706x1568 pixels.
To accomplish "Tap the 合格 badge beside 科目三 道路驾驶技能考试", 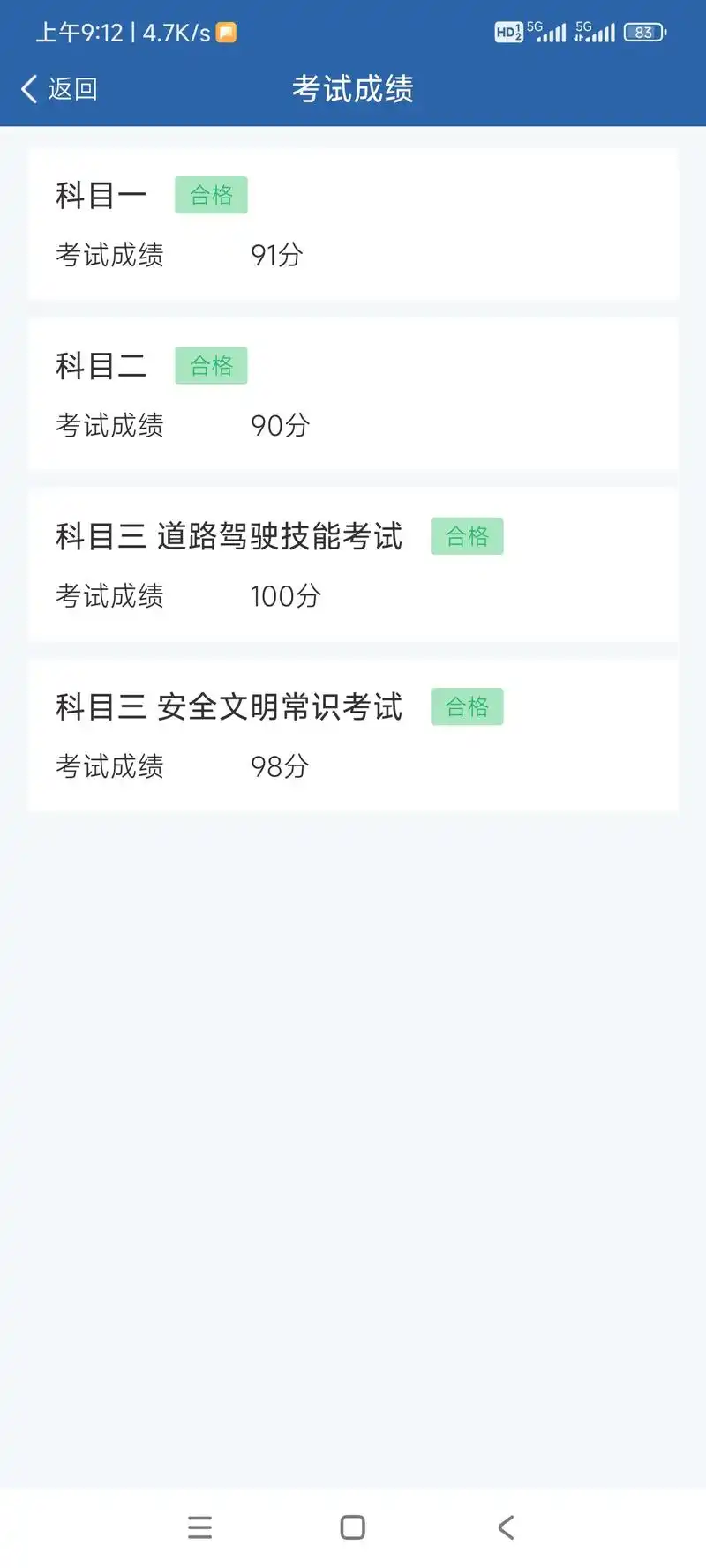I will [467, 535].
